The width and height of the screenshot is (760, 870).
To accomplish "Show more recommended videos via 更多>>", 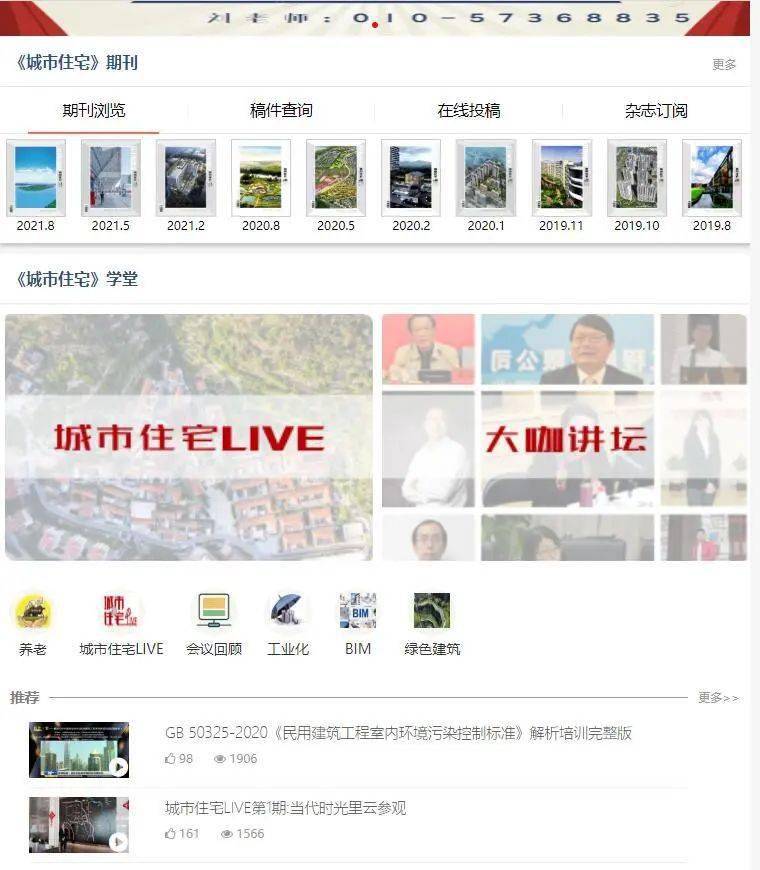I will point(718,697).
